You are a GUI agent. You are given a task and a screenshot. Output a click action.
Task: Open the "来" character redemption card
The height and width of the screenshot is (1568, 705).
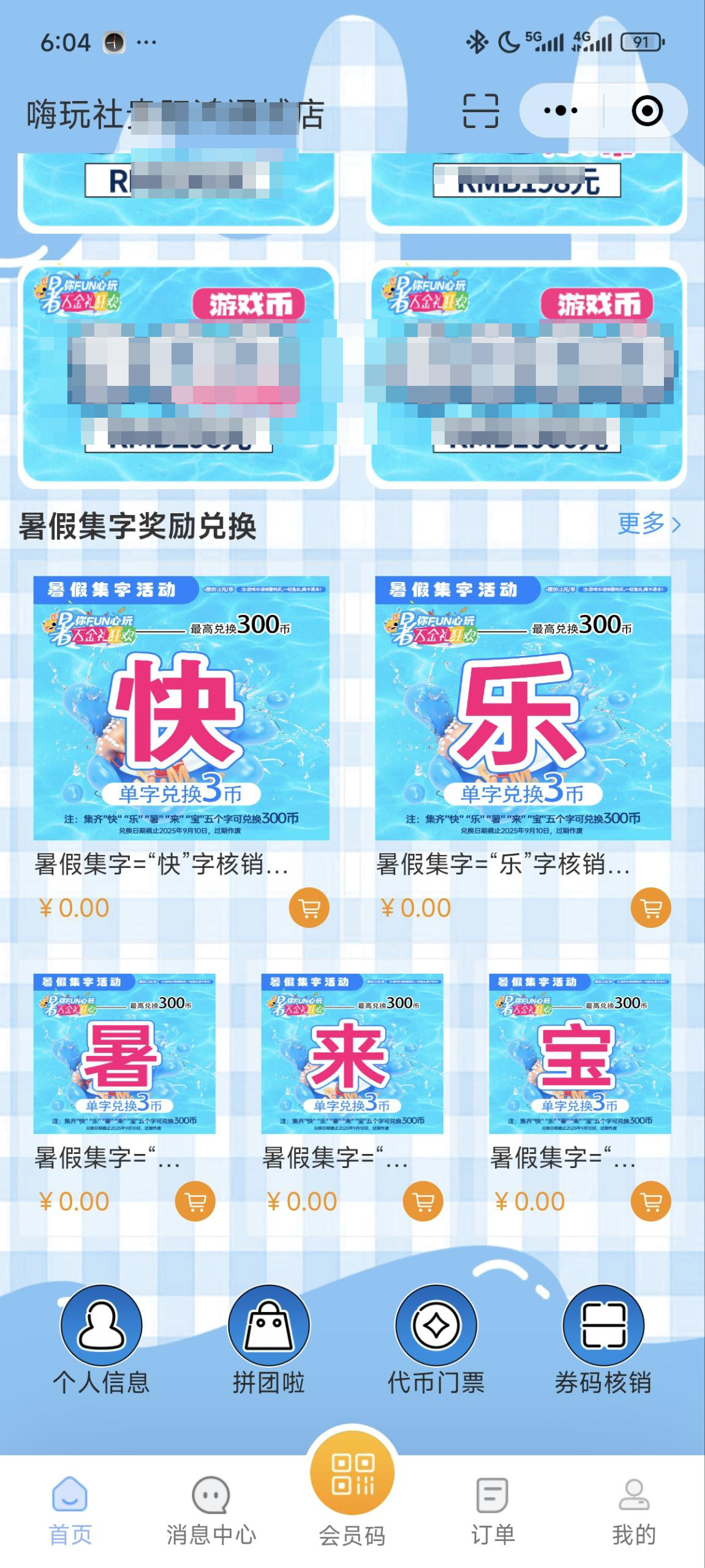click(352, 1053)
